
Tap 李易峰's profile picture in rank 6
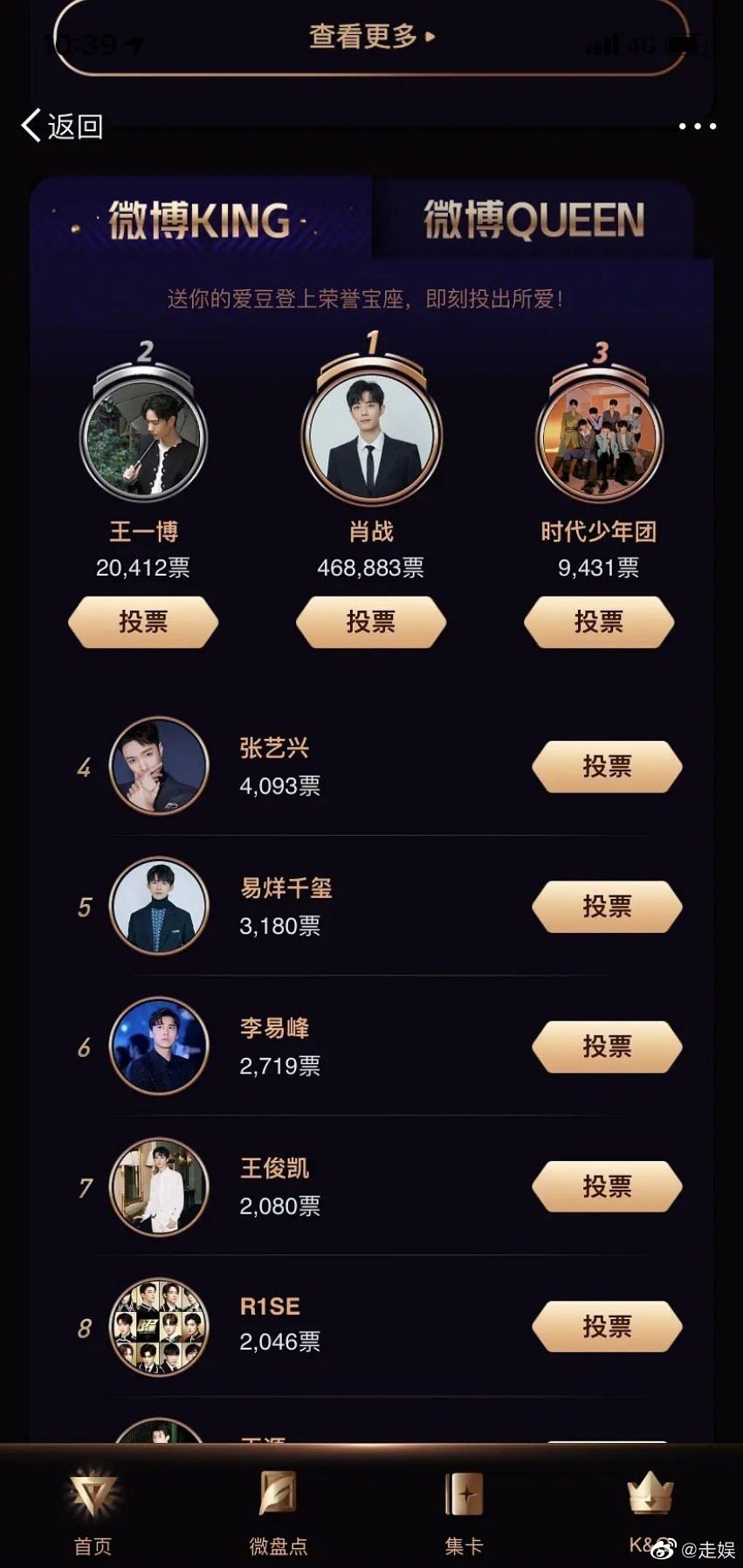tap(158, 1046)
